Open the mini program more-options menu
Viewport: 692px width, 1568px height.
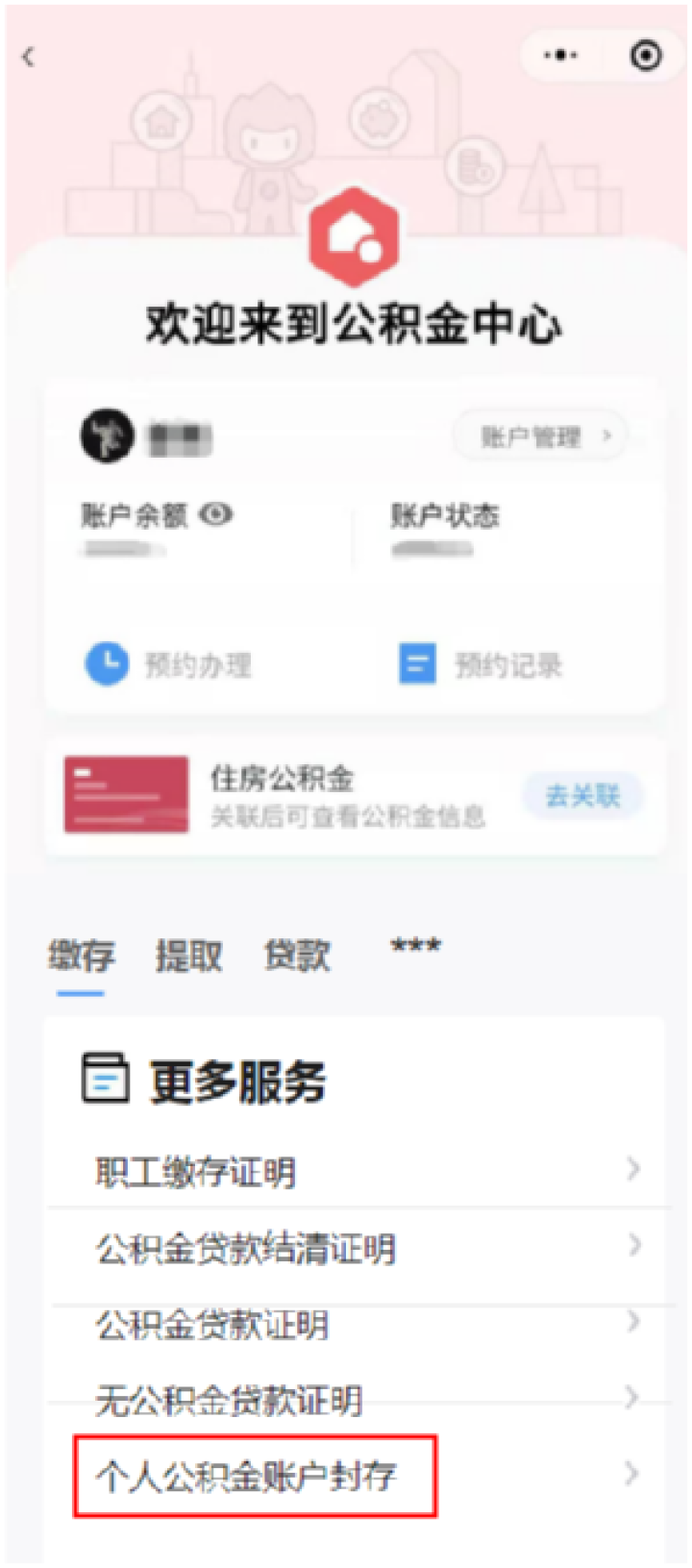[560, 56]
